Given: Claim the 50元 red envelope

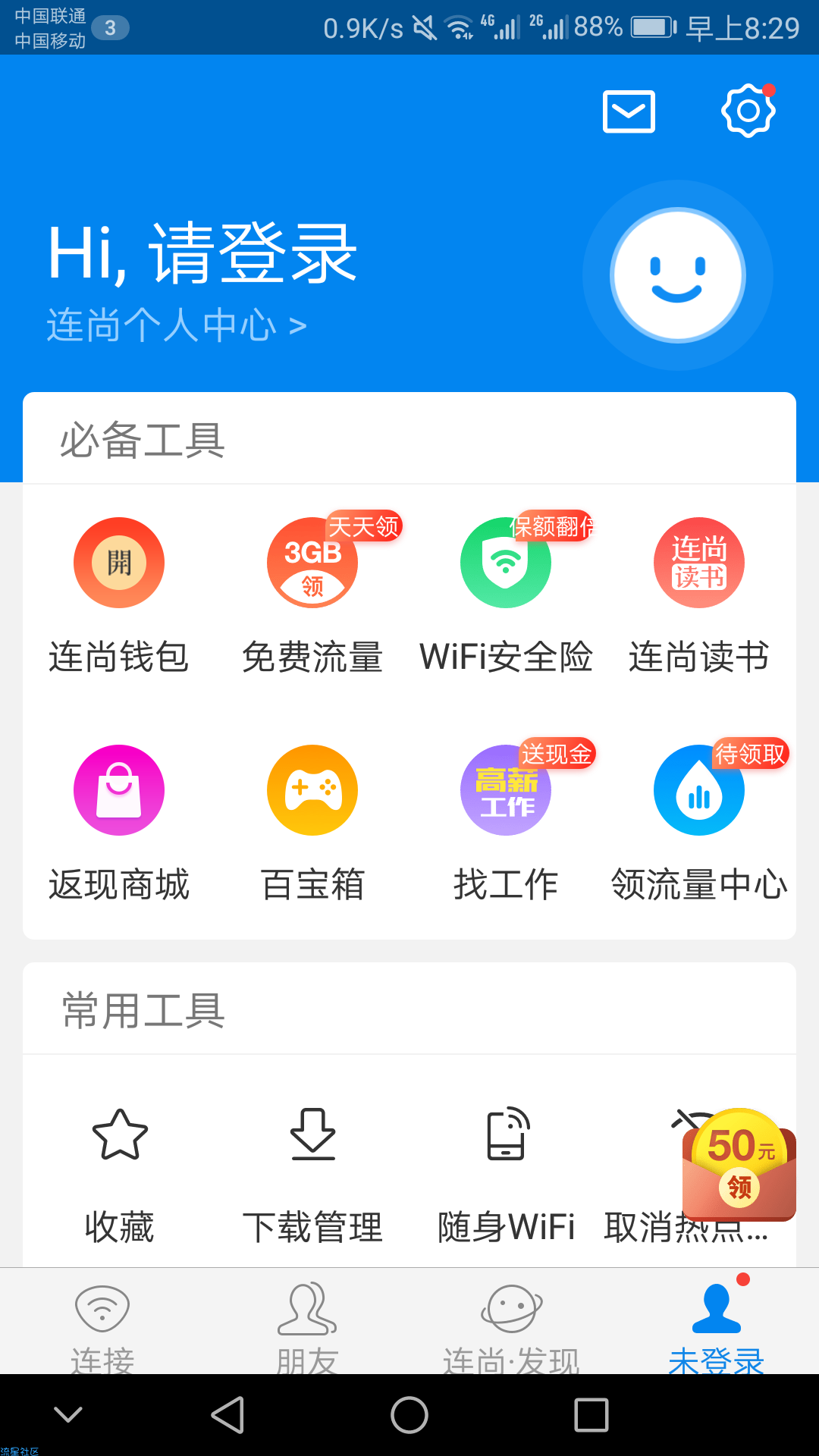Looking at the screenshot, I should point(739,1165).
